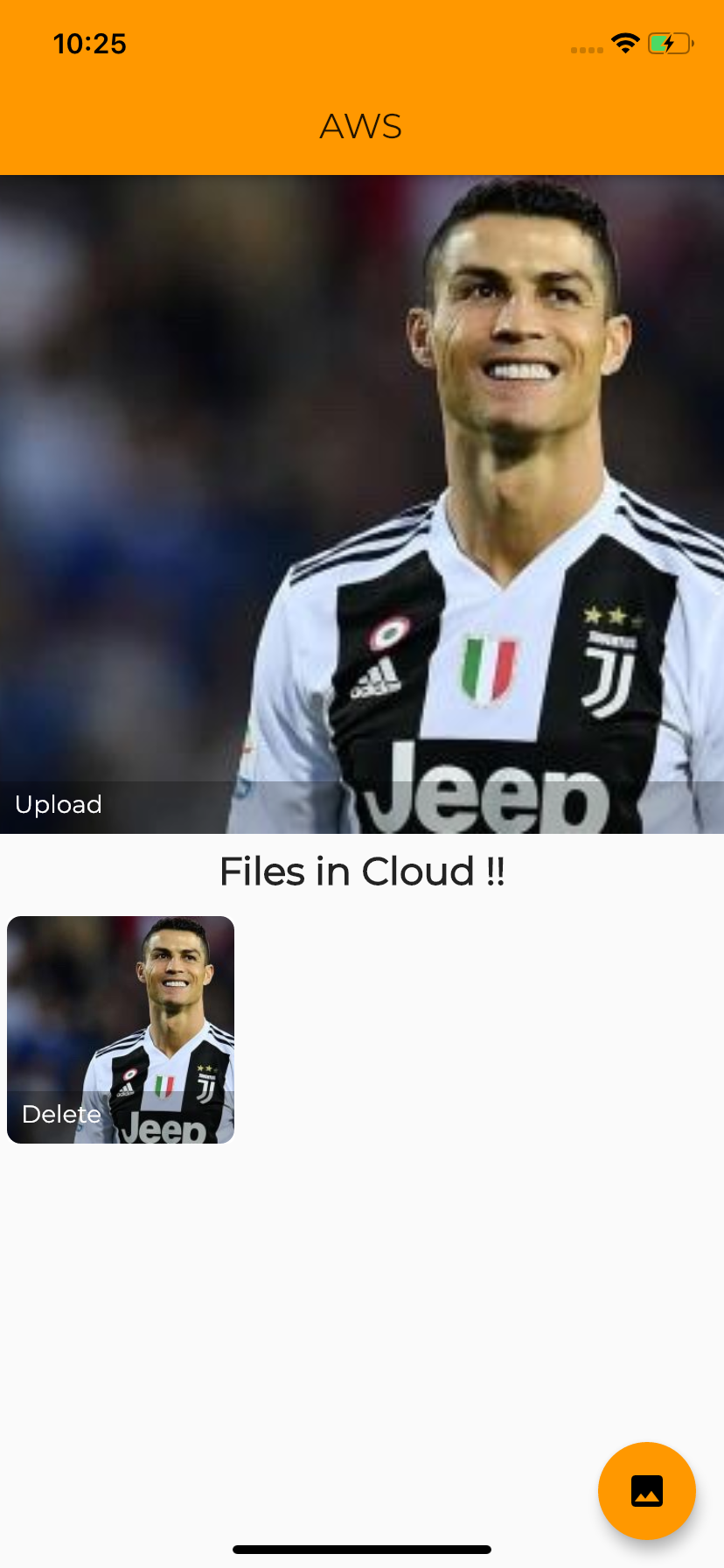Open the image picker floating button
This screenshot has width=724, height=1568.
point(647,1490)
